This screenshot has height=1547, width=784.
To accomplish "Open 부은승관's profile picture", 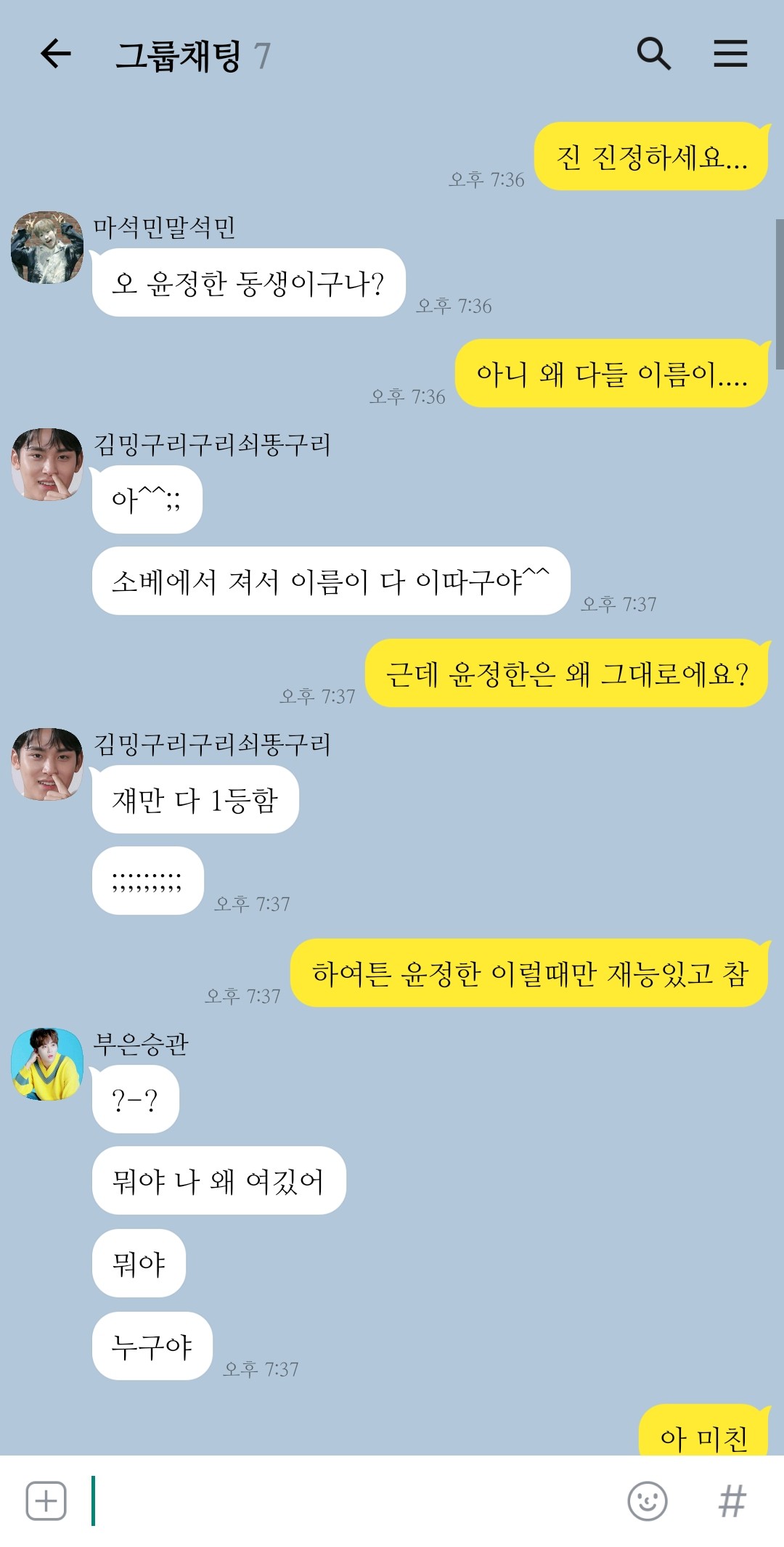I will [x=47, y=1064].
